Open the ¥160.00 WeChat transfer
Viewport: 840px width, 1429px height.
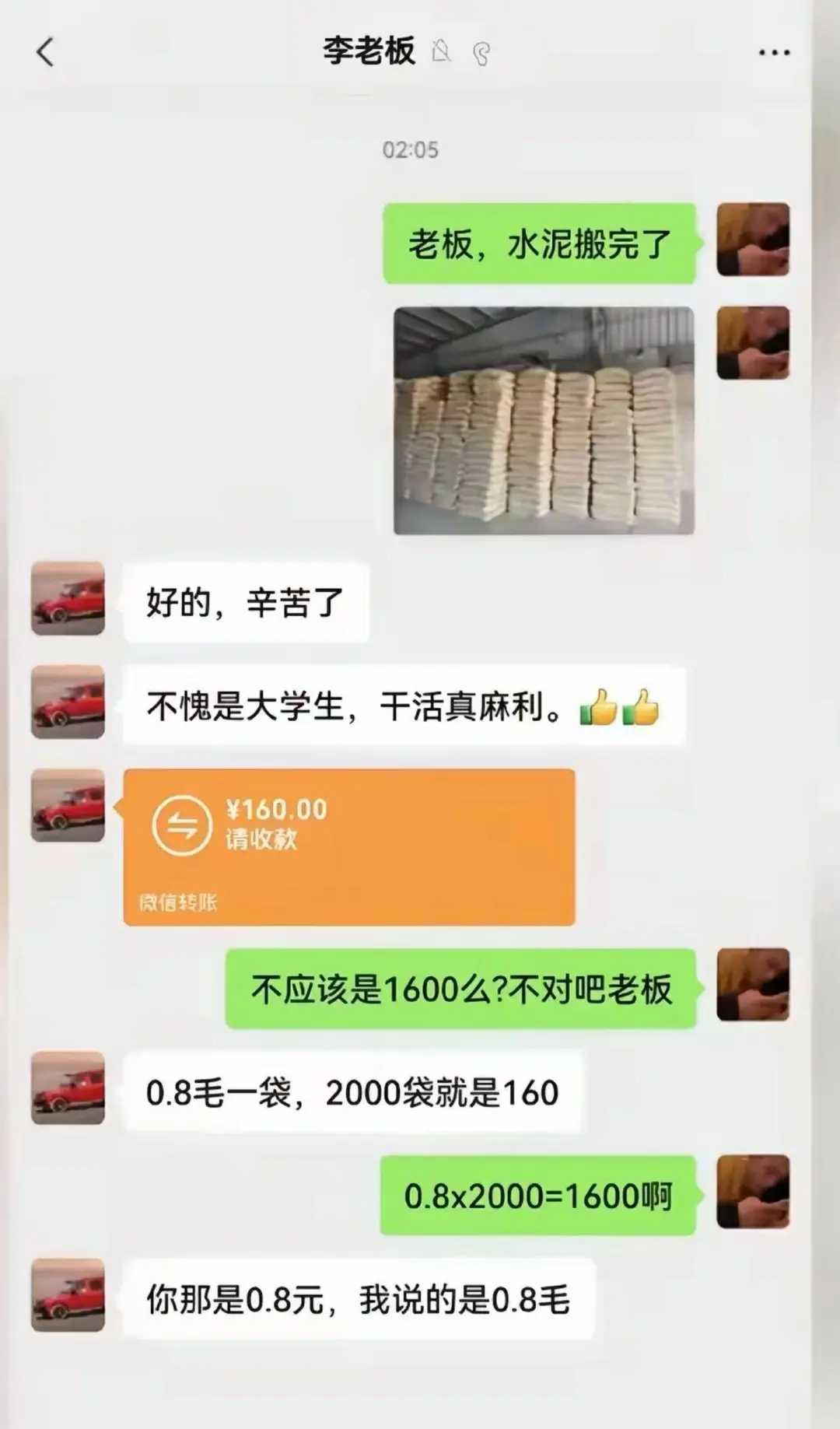pos(349,846)
